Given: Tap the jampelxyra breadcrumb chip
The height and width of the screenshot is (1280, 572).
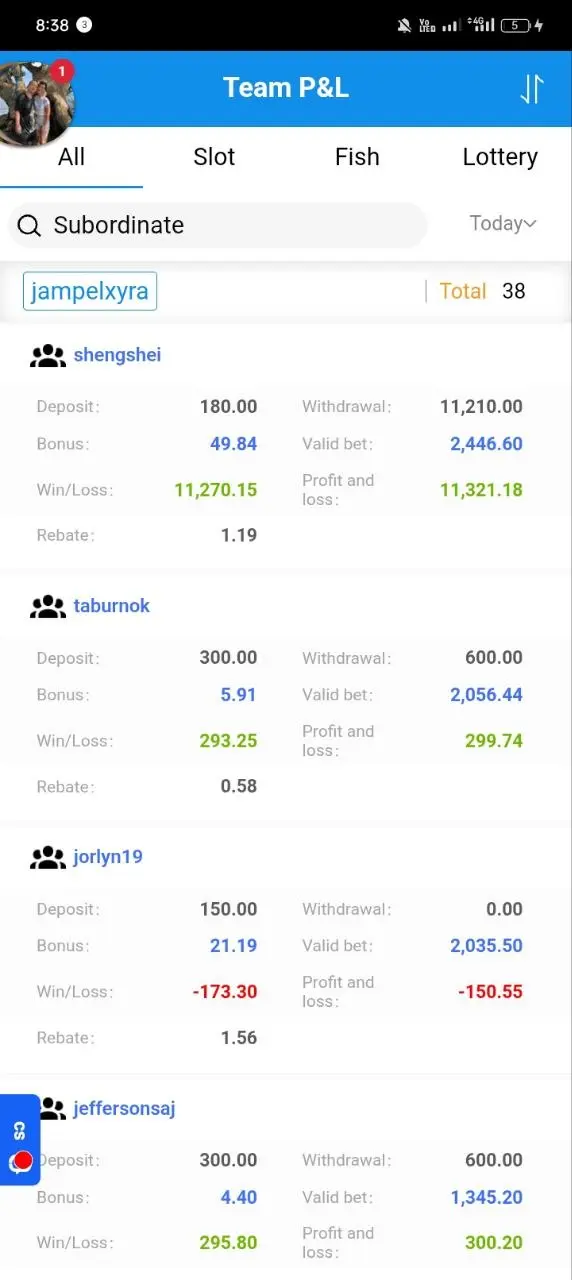Looking at the screenshot, I should point(90,291).
